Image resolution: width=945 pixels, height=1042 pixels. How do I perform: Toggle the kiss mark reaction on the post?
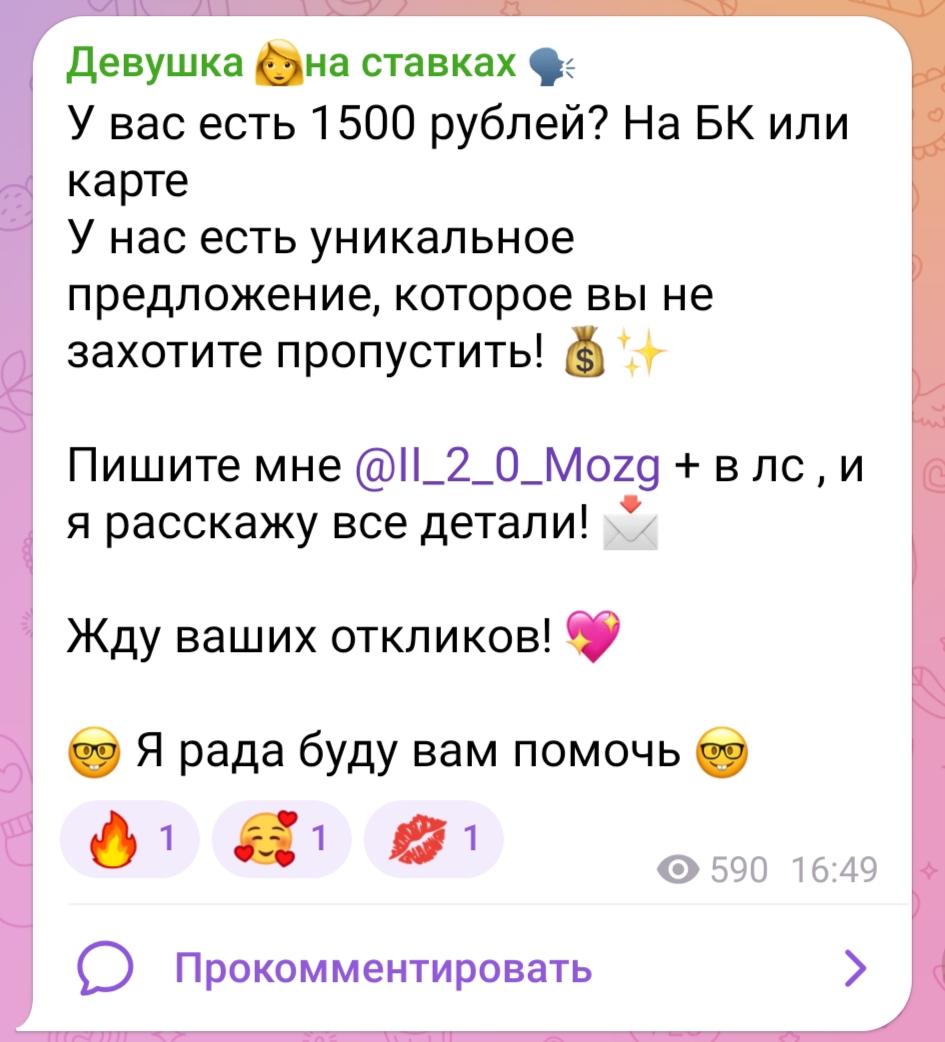[434, 838]
